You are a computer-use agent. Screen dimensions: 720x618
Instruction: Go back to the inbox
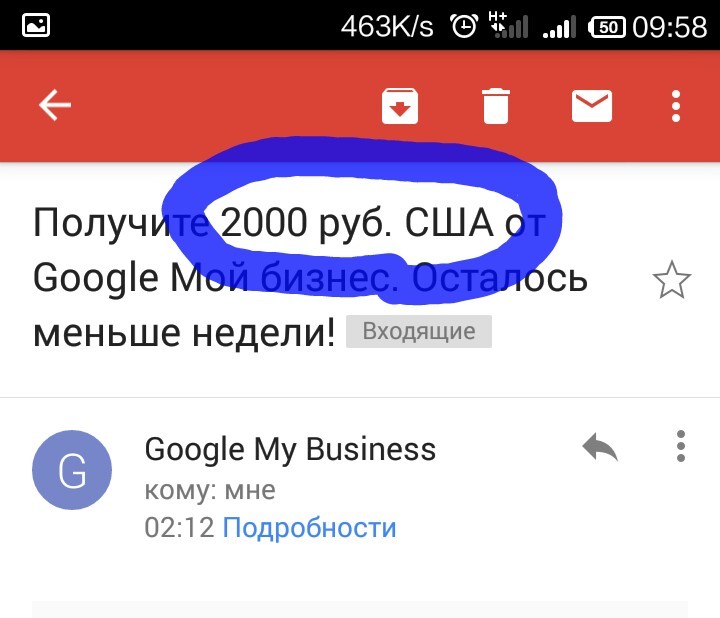coord(55,105)
